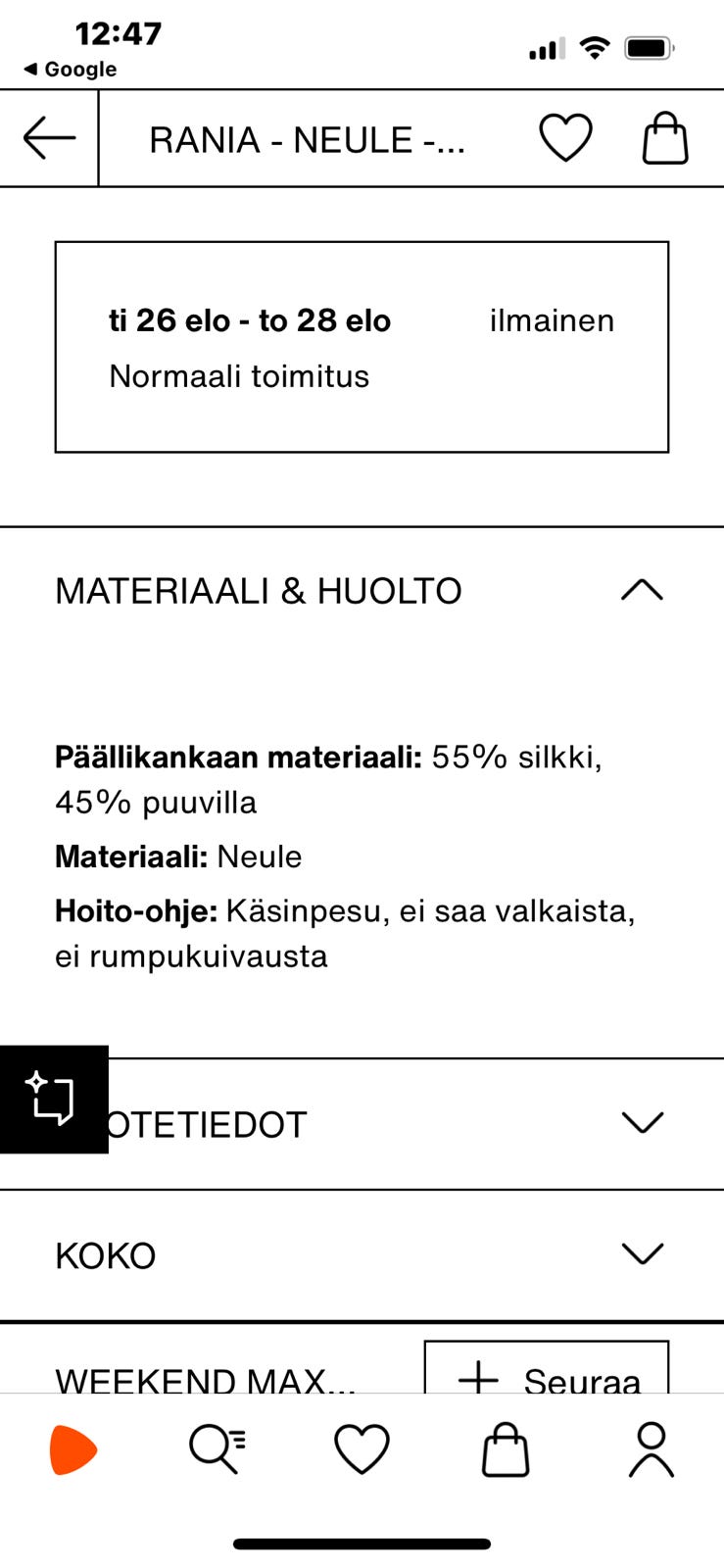Open the search from the bottom navigation
This screenshot has height=1568, width=724.
coord(217,1447)
